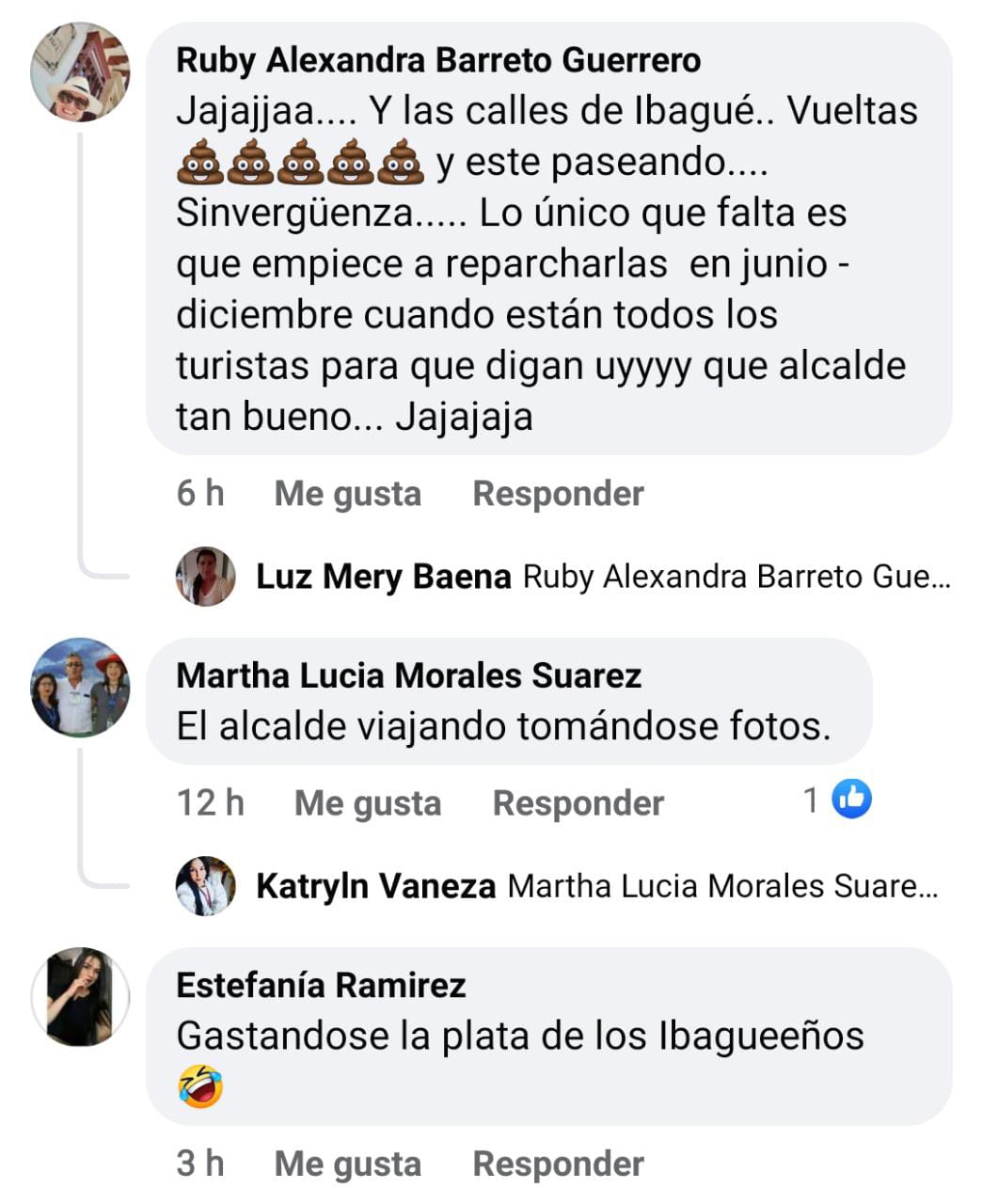
Task: Open Estefanía Ramirez's profile name
Action: tap(321, 985)
